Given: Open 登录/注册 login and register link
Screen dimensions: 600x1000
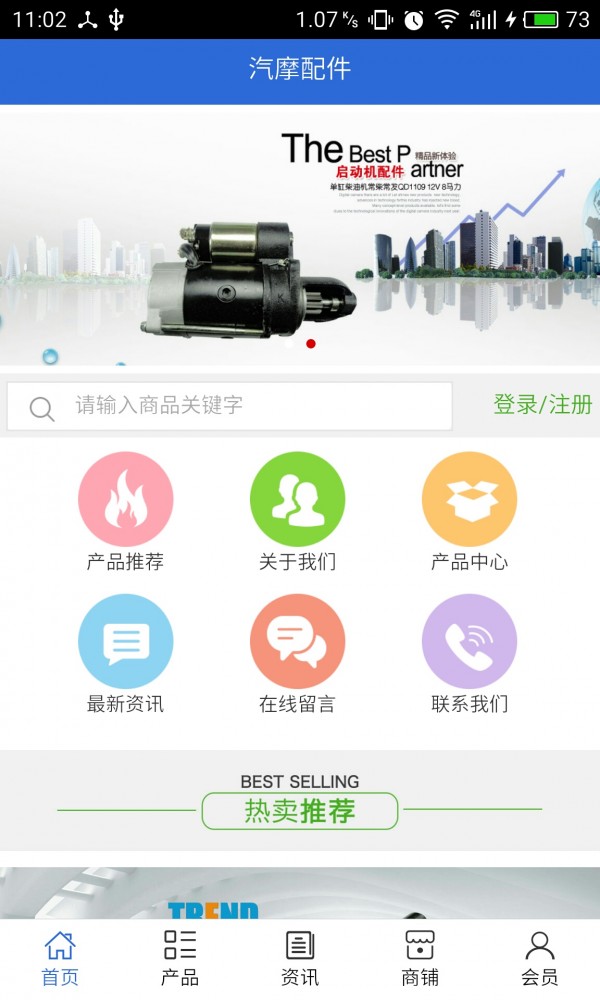Looking at the screenshot, I should click(x=542, y=405).
